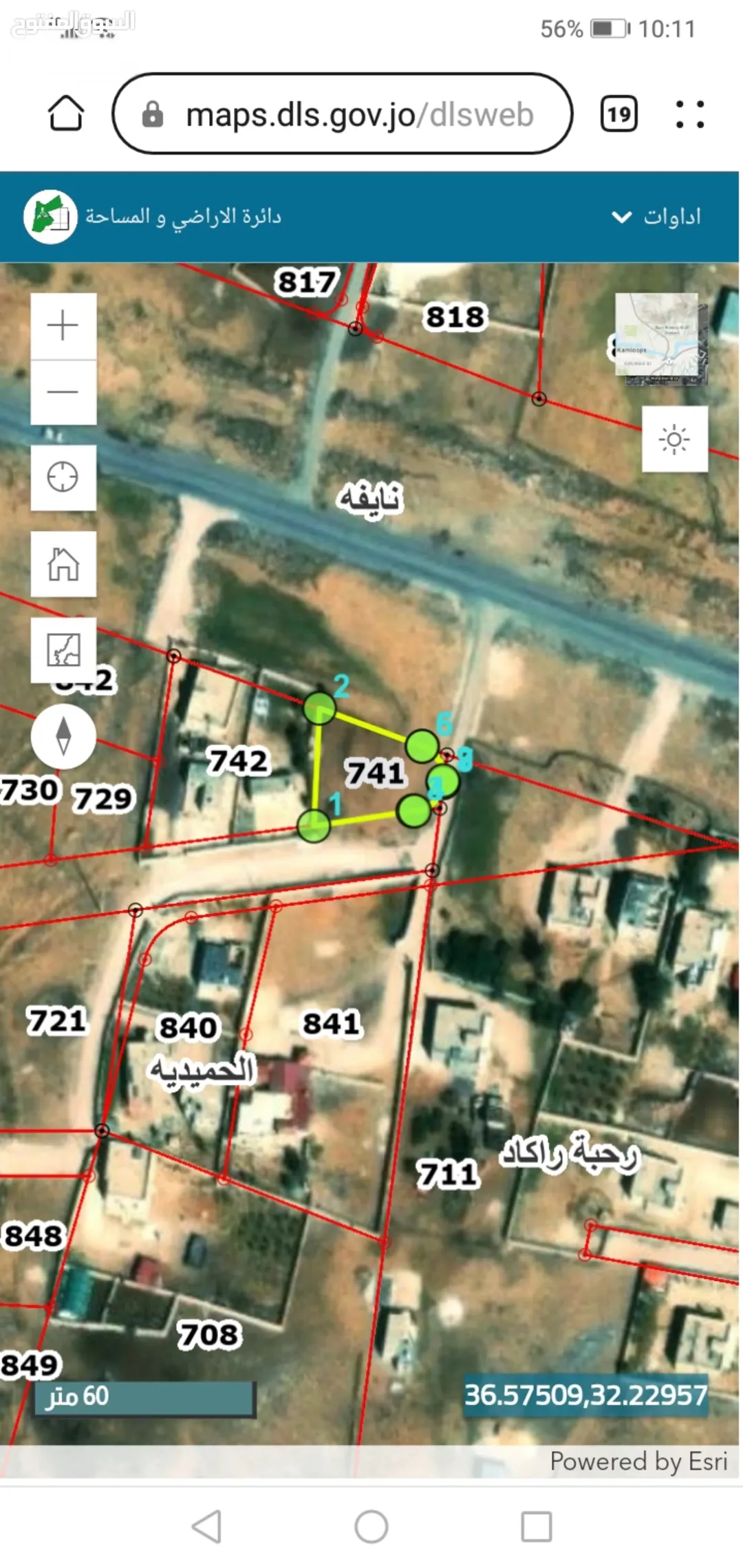Reset map to default home extent
Viewport: 743px width, 1568px height.
[x=63, y=564]
